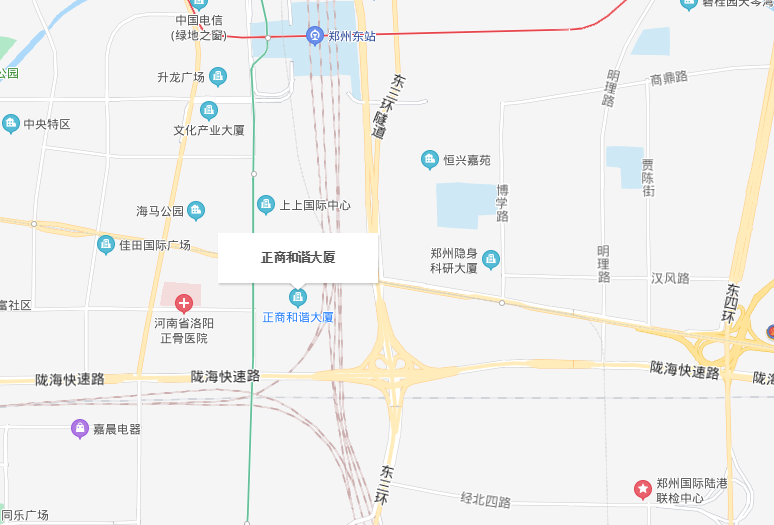Open the 海马公园 place marker
Viewport: 774px width, 525px height.
(x=197, y=210)
